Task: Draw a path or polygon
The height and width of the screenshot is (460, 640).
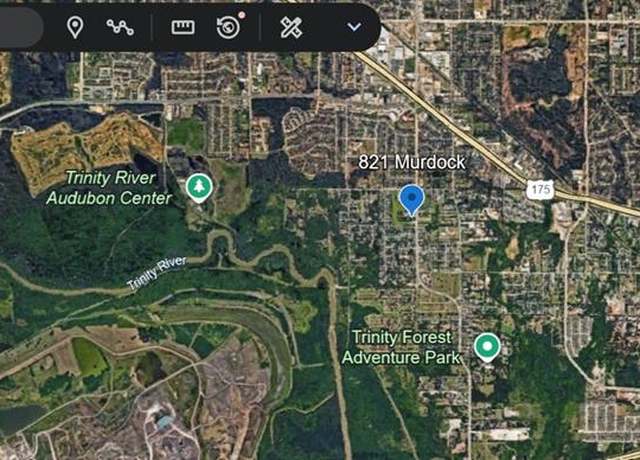Action: (x=120, y=27)
